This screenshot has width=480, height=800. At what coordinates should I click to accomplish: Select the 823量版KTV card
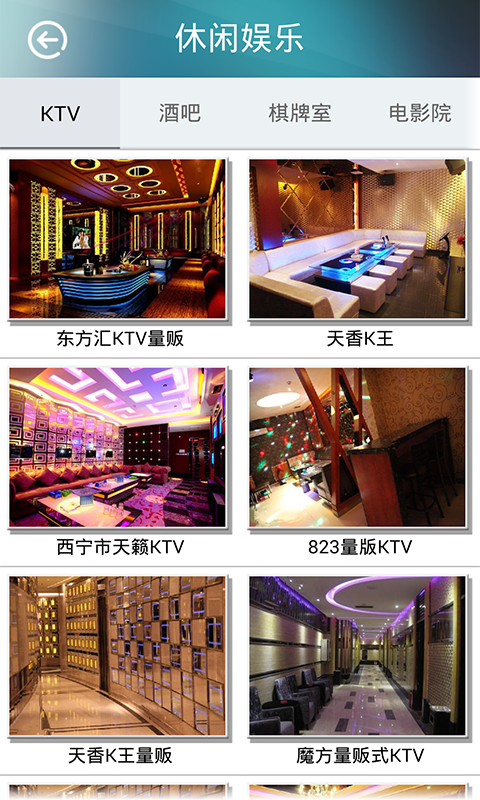[x=360, y=462]
